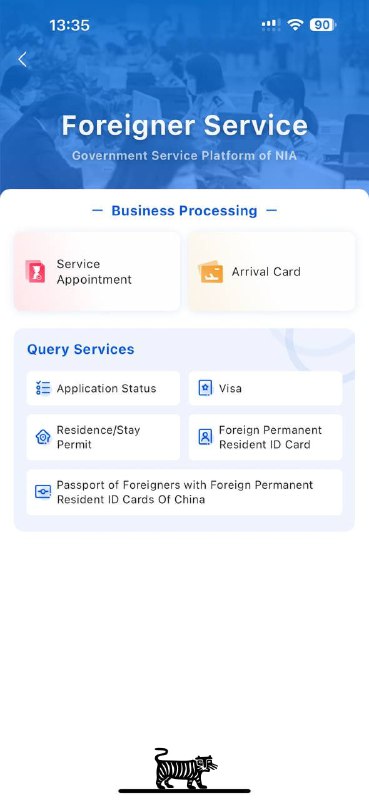Go back using the top-left arrow
The width and height of the screenshot is (369, 800).
point(22,60)
